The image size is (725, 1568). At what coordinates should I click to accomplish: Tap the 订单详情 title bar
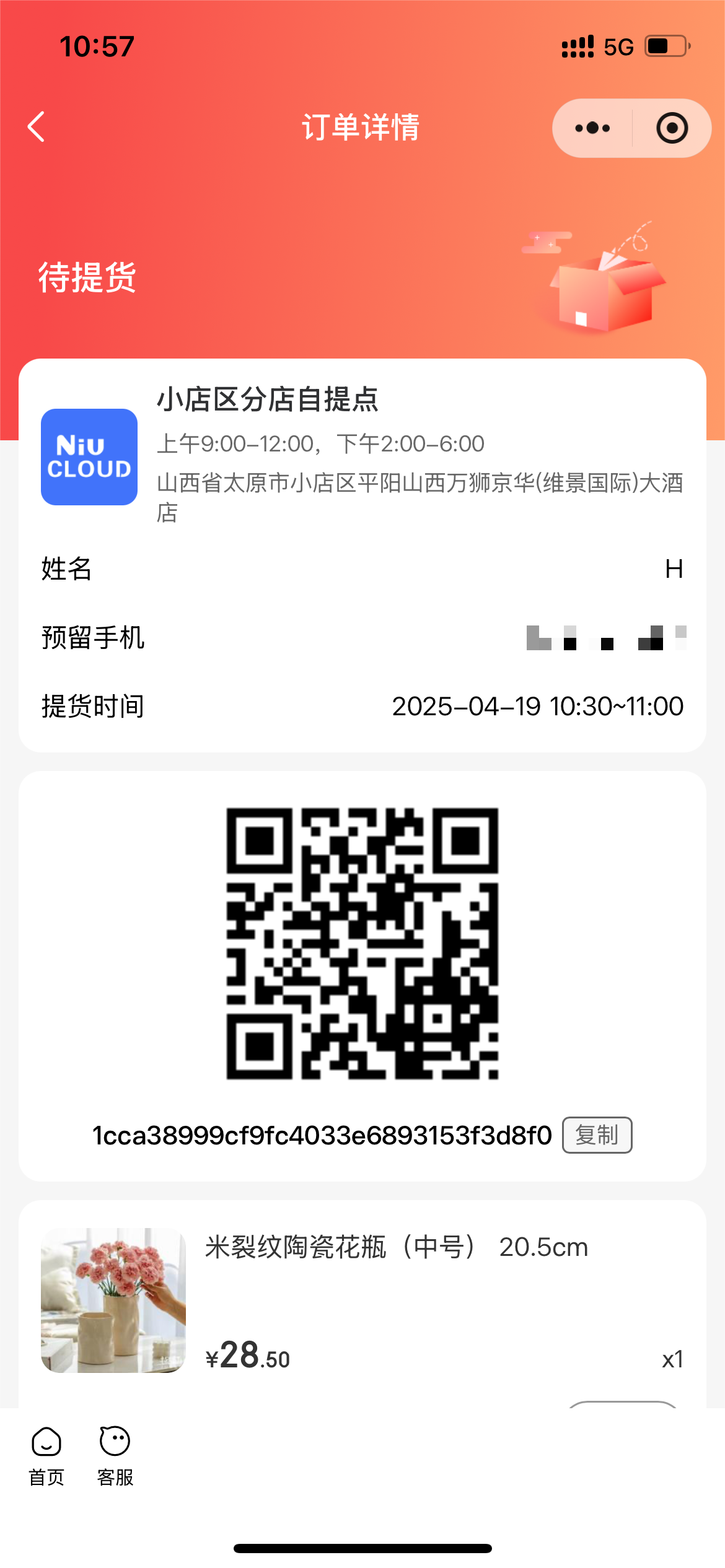click(362, 128)
